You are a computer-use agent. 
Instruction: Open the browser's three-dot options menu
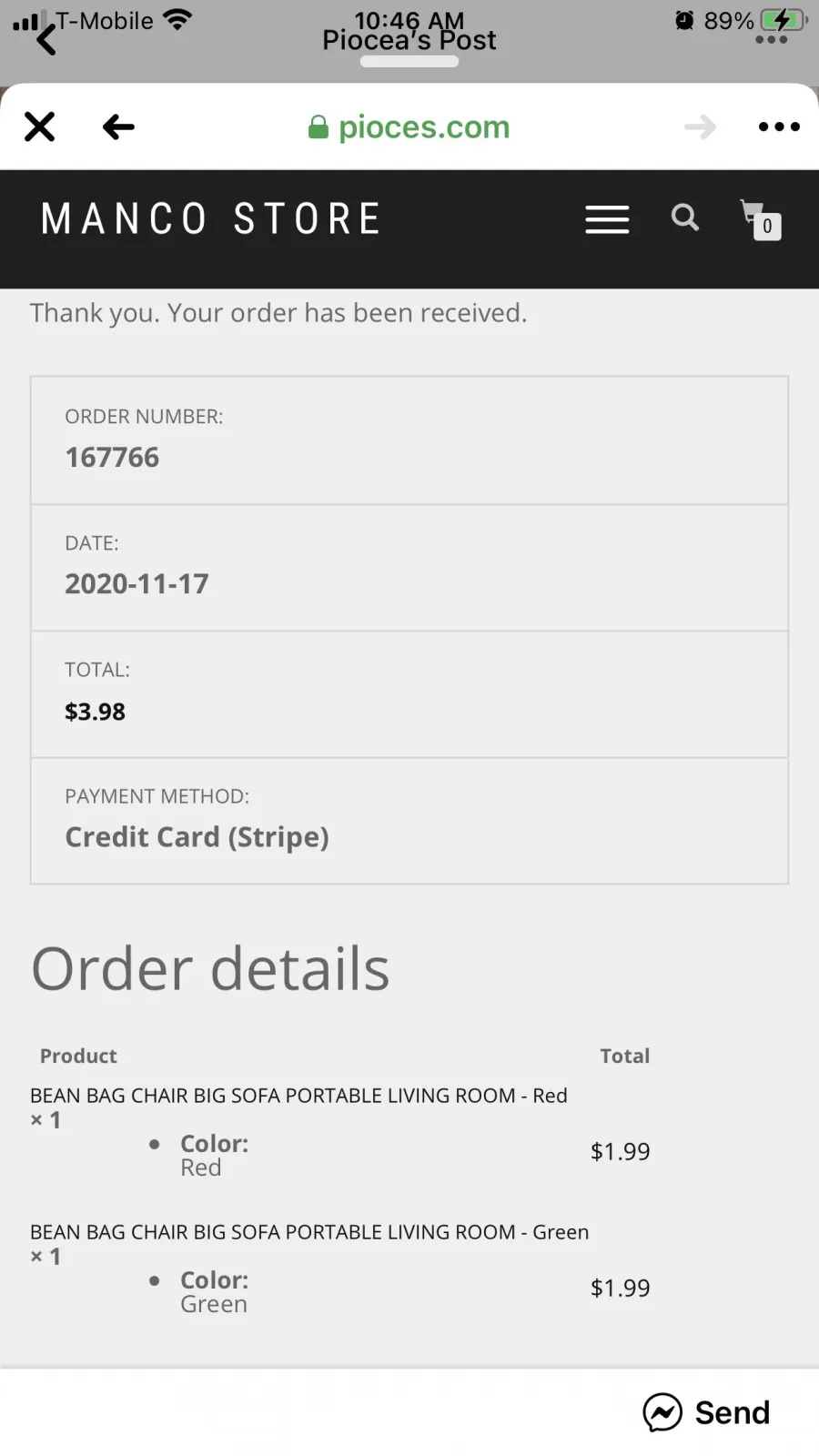[x=779, y=126]
